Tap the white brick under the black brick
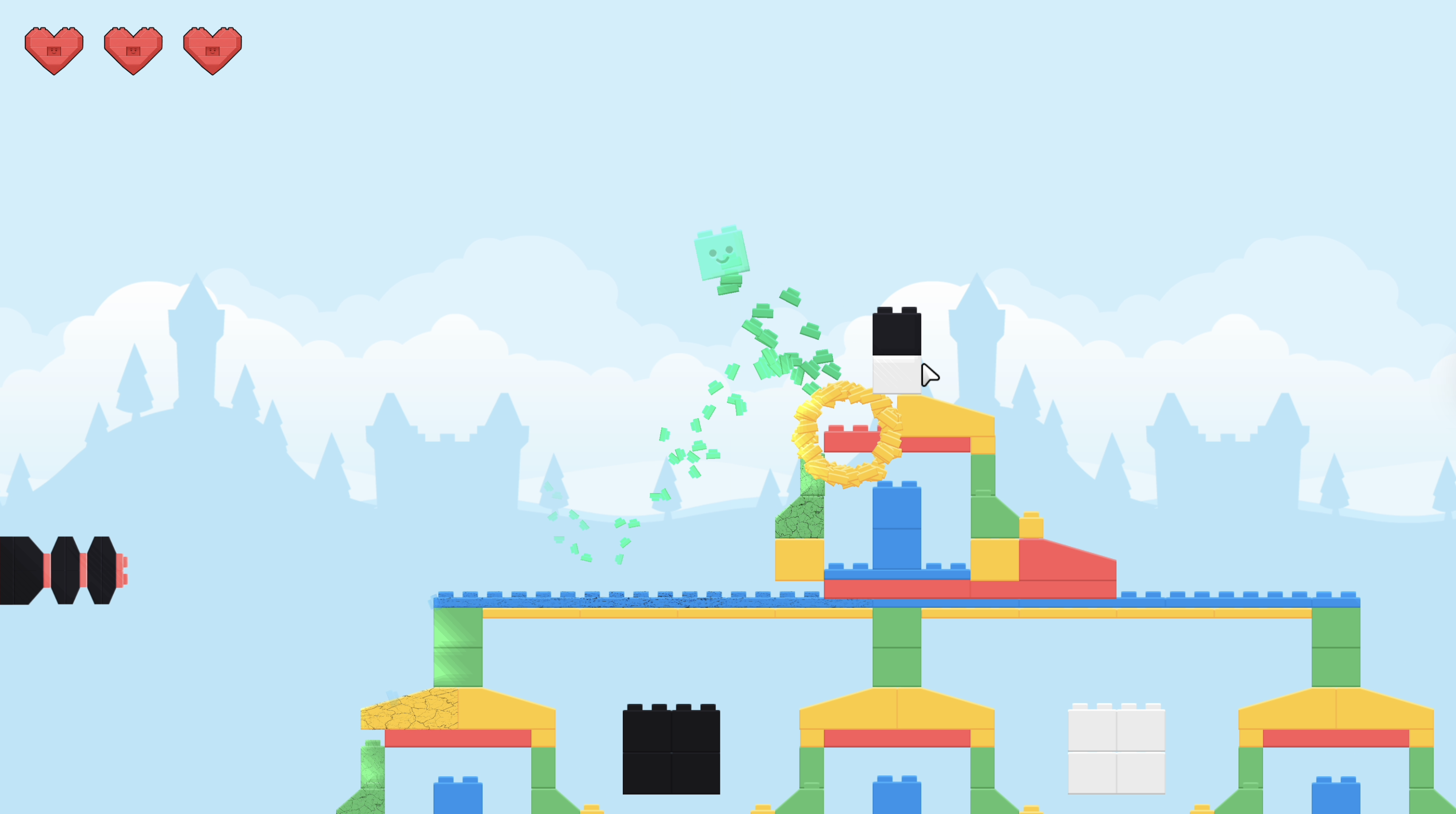The height and width of the screenshot is (814, 1456). (896, 375)
